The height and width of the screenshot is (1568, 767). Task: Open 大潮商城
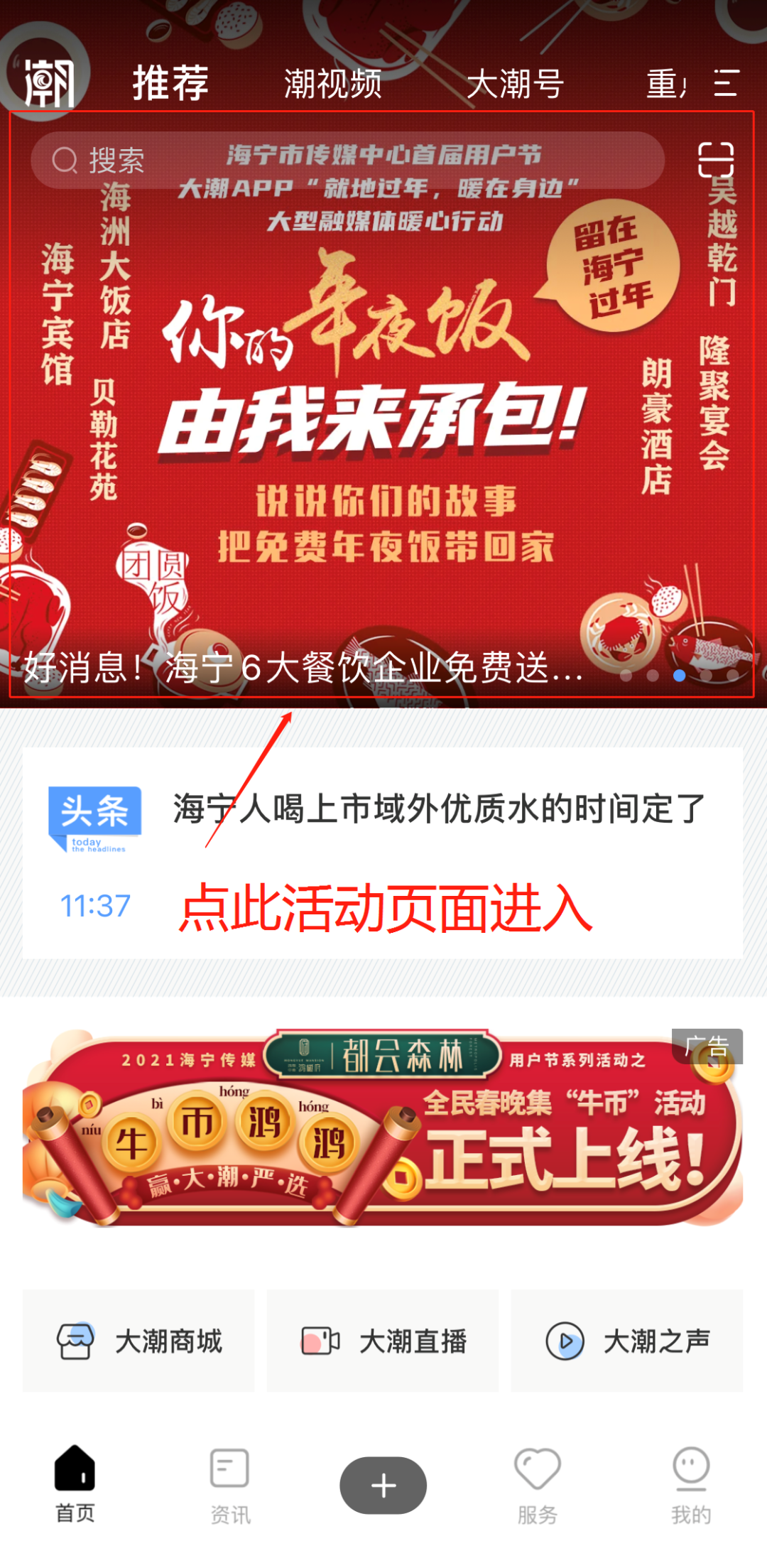coord(138,1341)
